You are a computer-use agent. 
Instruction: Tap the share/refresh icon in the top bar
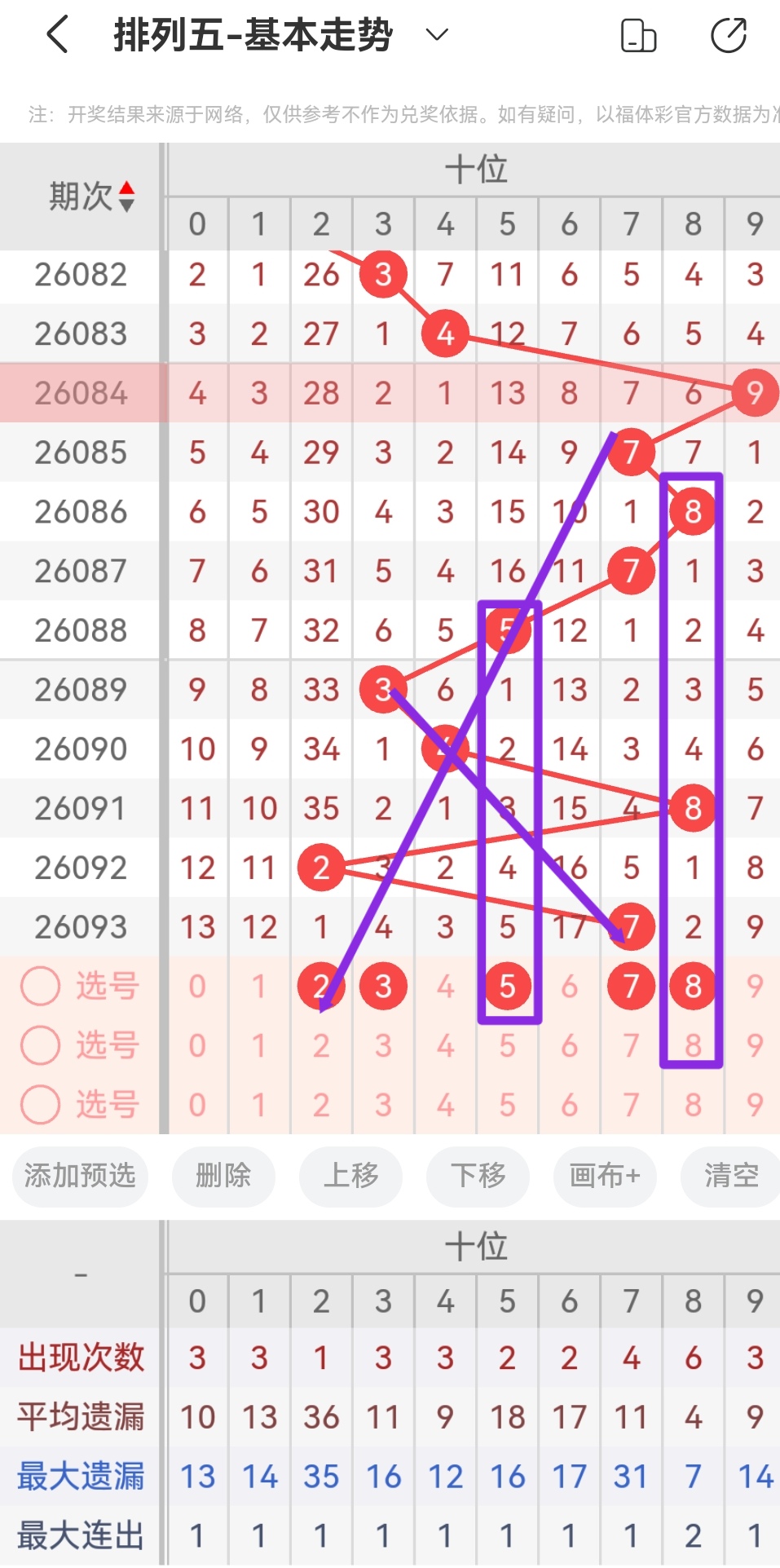click(729, 34)
